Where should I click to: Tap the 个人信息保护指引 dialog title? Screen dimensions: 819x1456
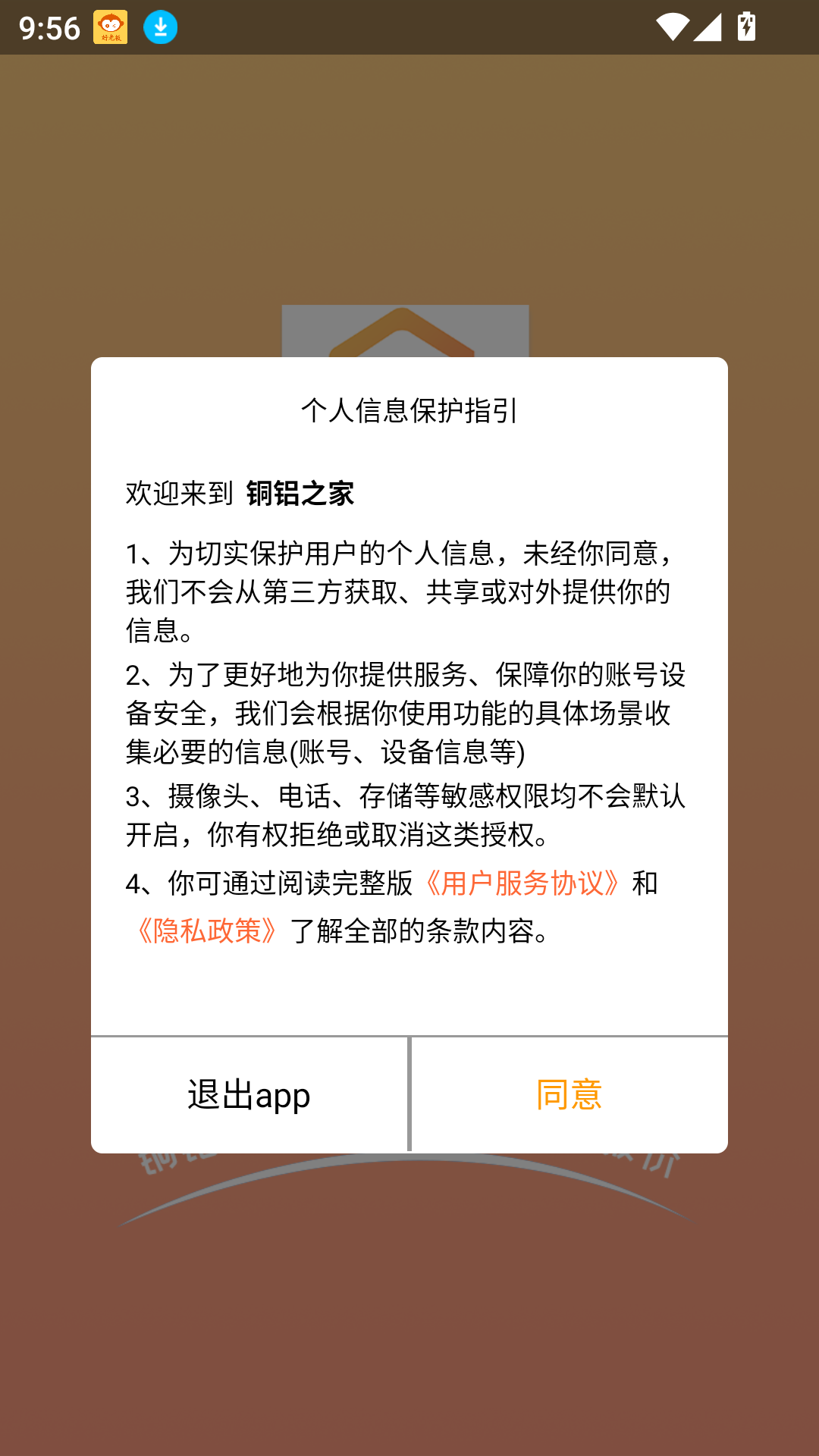(x=409, y=412)
